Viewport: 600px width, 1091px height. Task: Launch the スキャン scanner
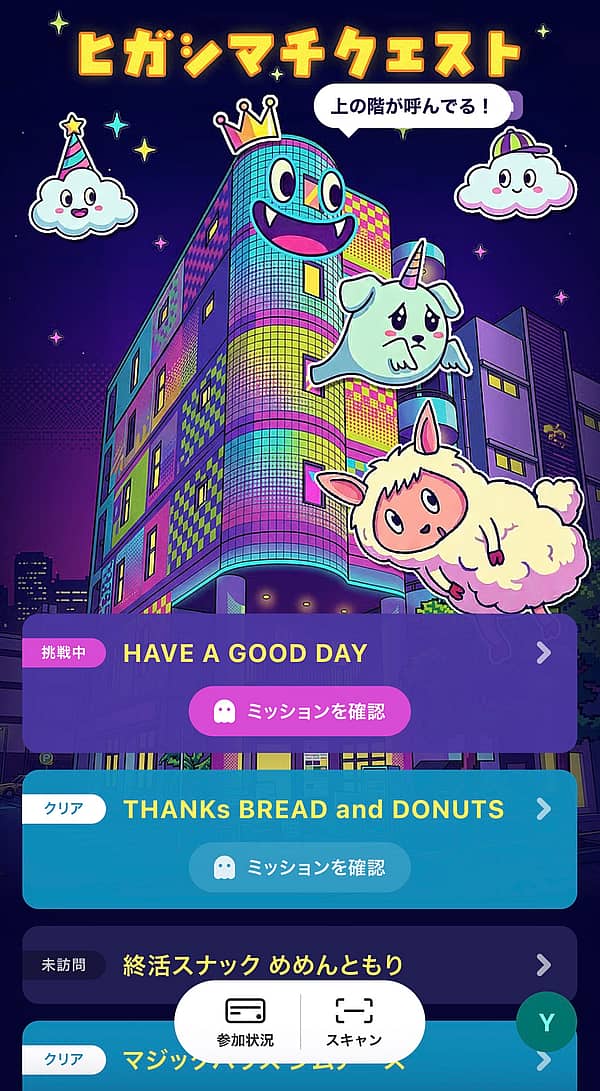pos(354,1022)
